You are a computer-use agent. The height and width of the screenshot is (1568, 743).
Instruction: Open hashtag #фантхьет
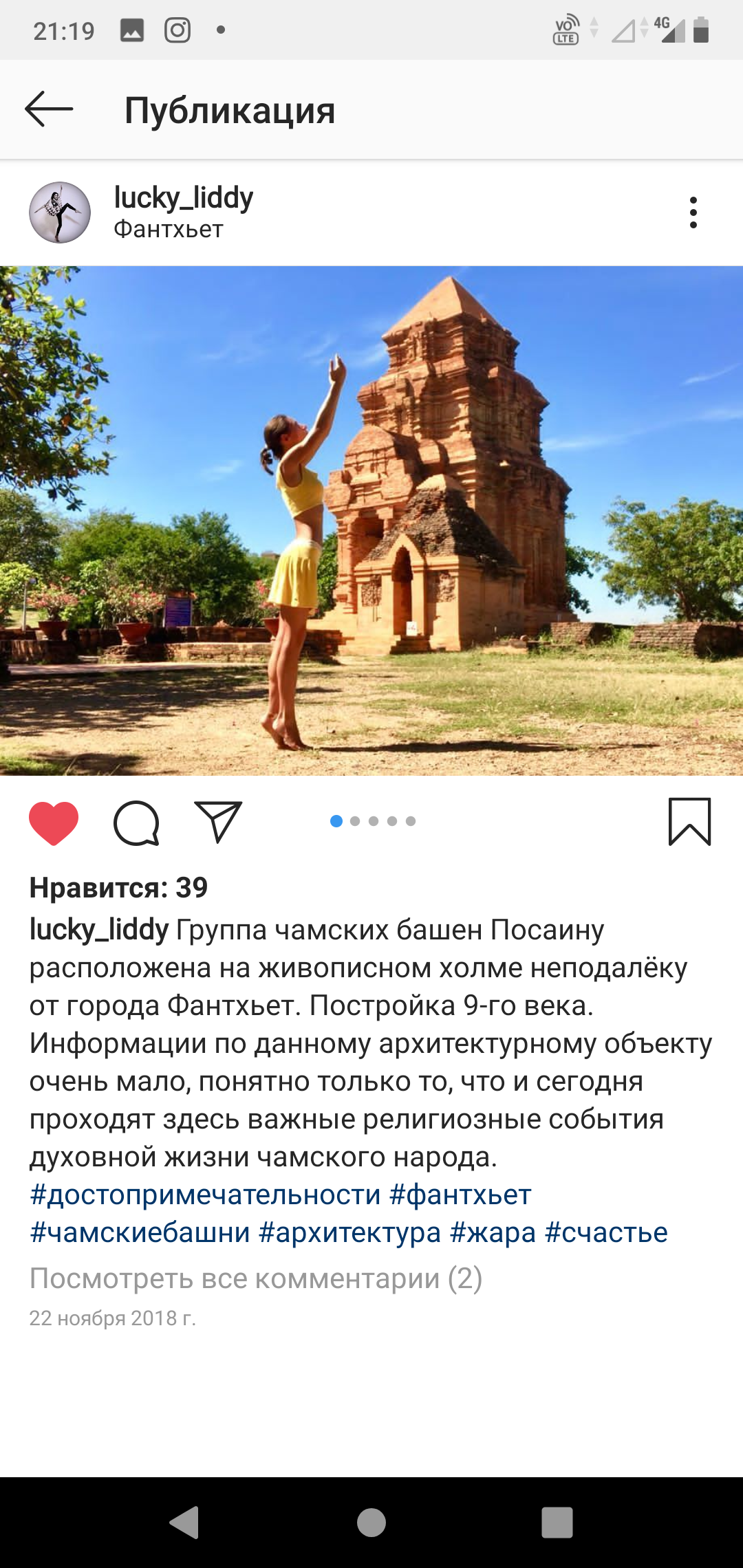tap(460, 1195)
